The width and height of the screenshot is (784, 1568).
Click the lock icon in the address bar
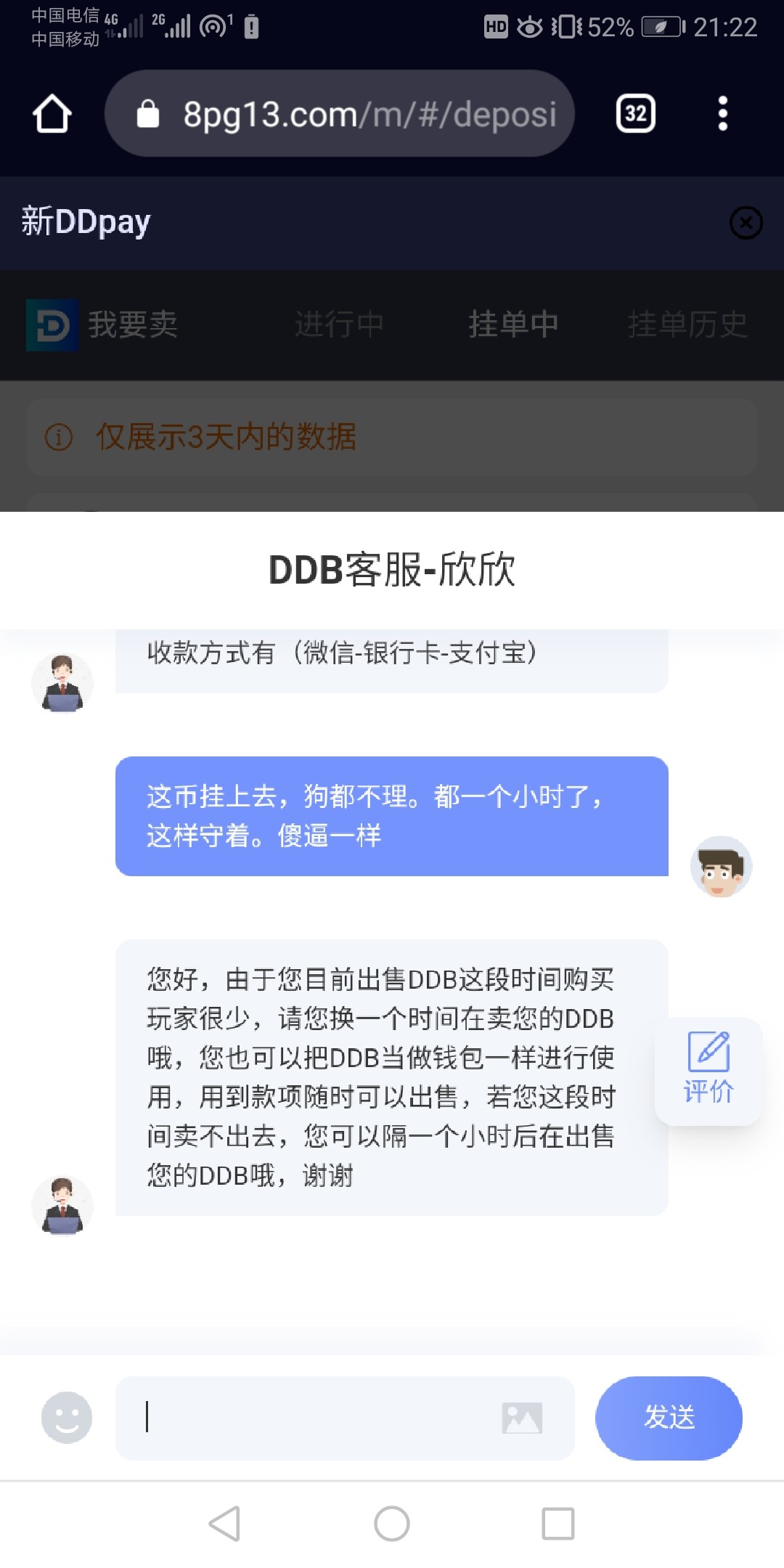click(x=149, y=114)
